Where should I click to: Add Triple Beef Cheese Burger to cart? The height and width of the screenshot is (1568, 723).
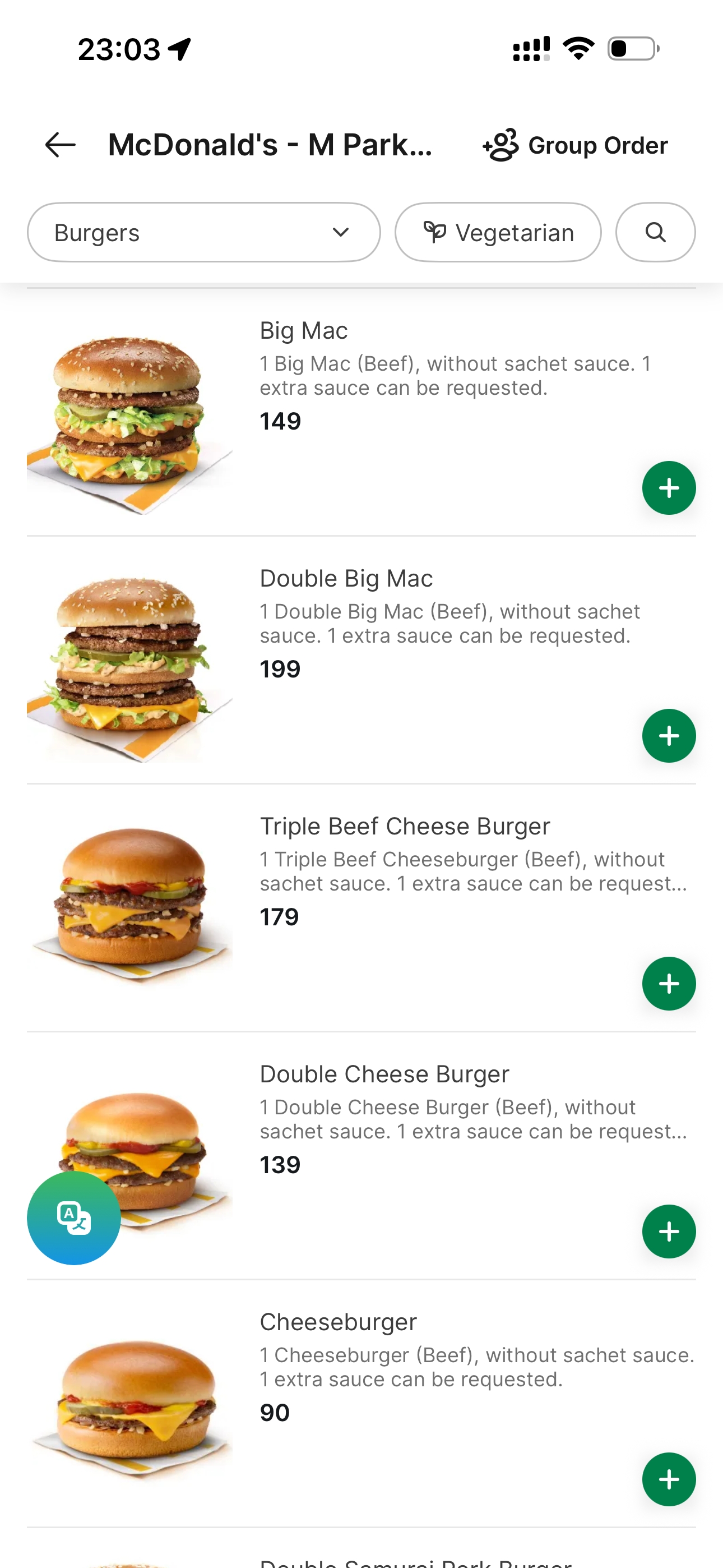tap(668, 984)
